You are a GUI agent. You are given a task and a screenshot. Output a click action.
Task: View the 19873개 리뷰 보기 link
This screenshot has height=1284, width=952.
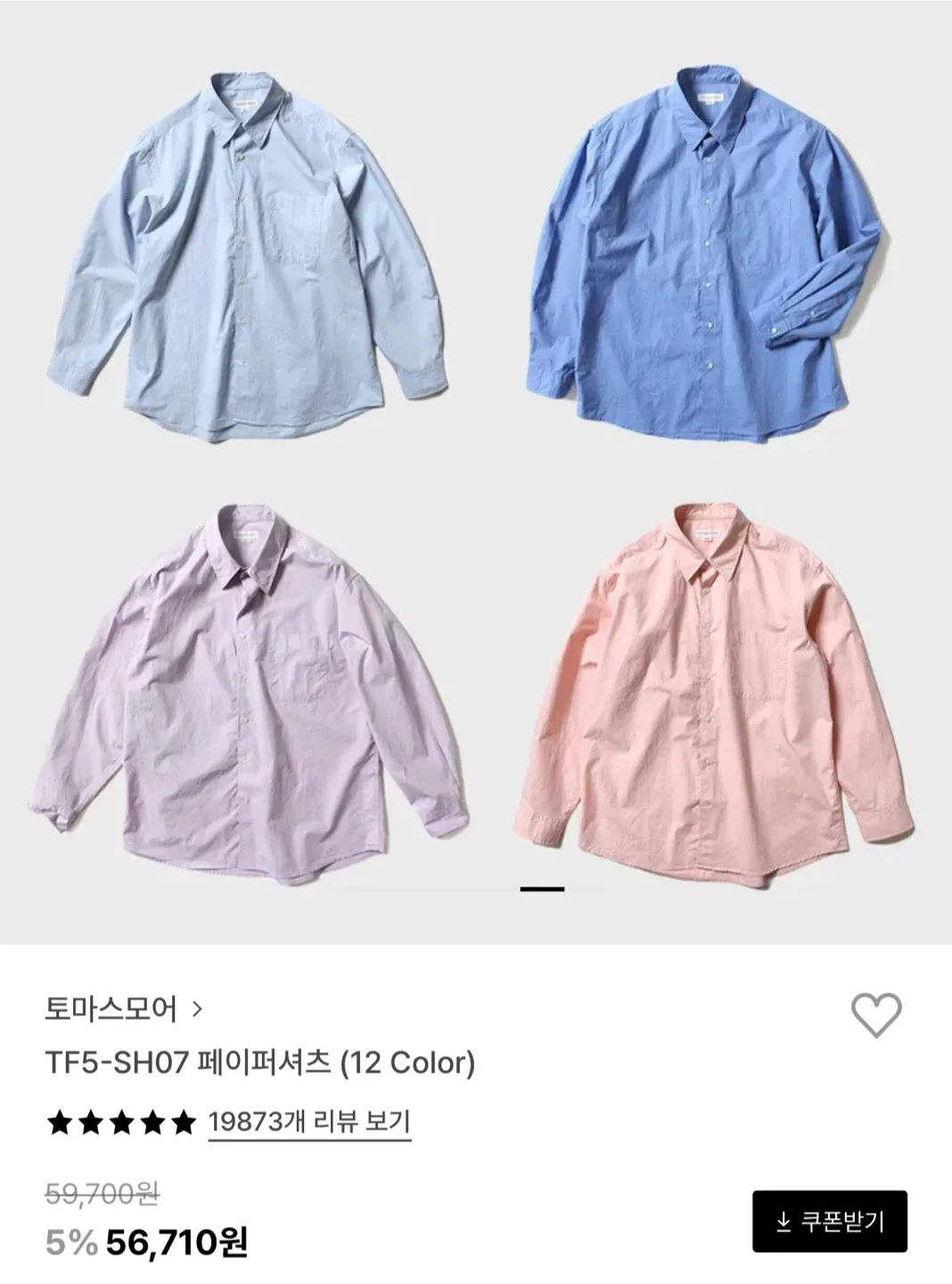[x=309, y=1121]
